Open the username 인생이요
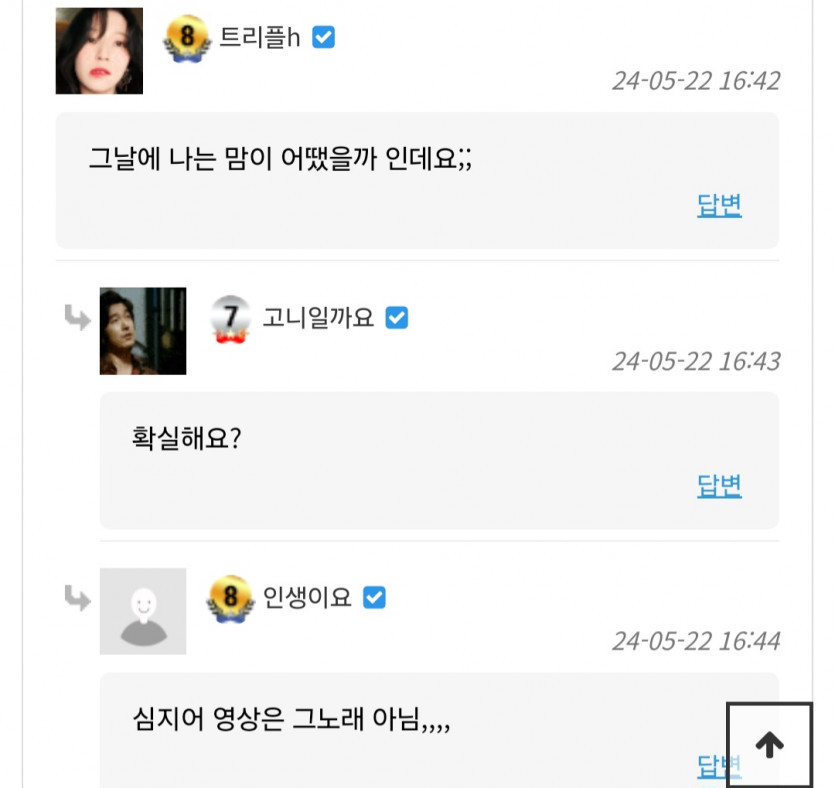This screenshot has height=788, width=835. (307, 598)
